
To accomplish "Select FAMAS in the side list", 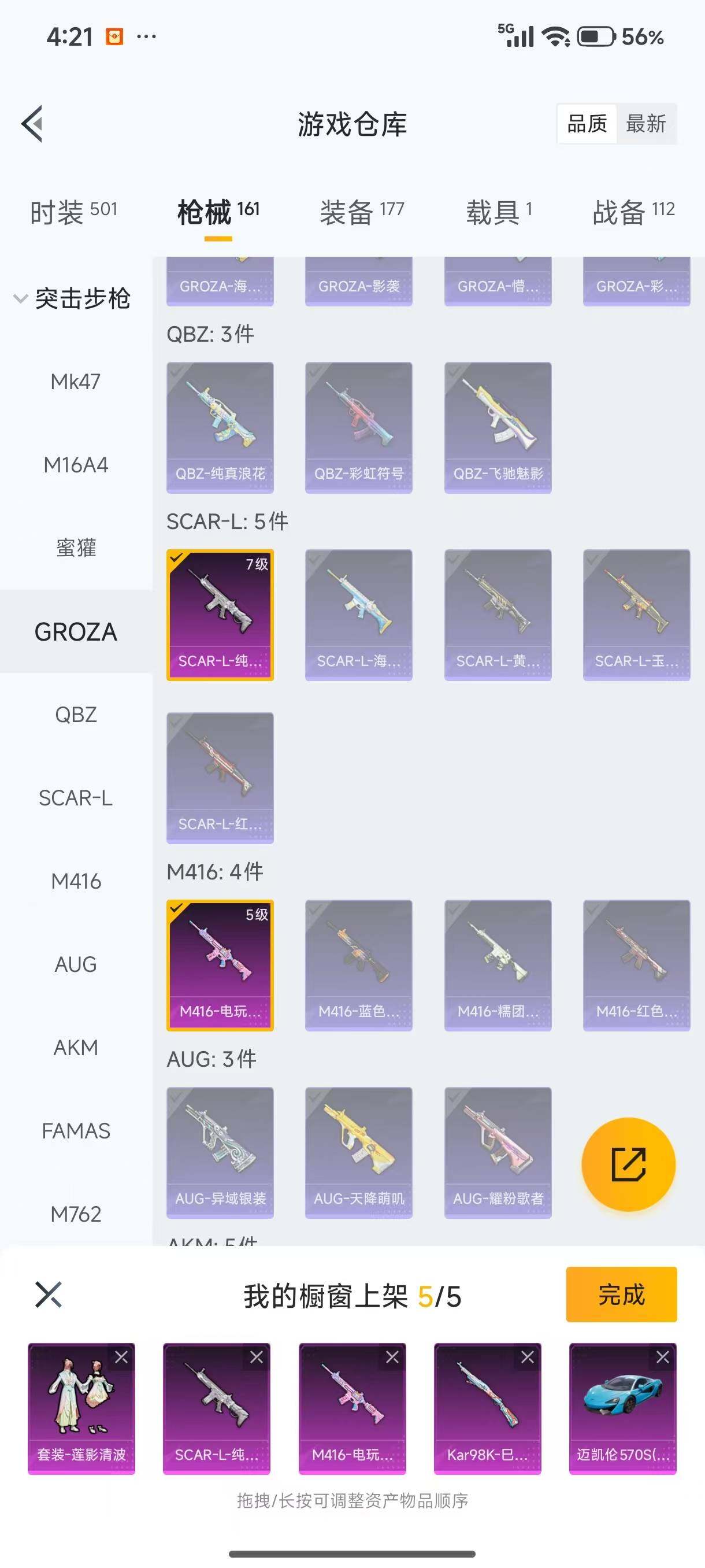I will [x=76, y=1130].
